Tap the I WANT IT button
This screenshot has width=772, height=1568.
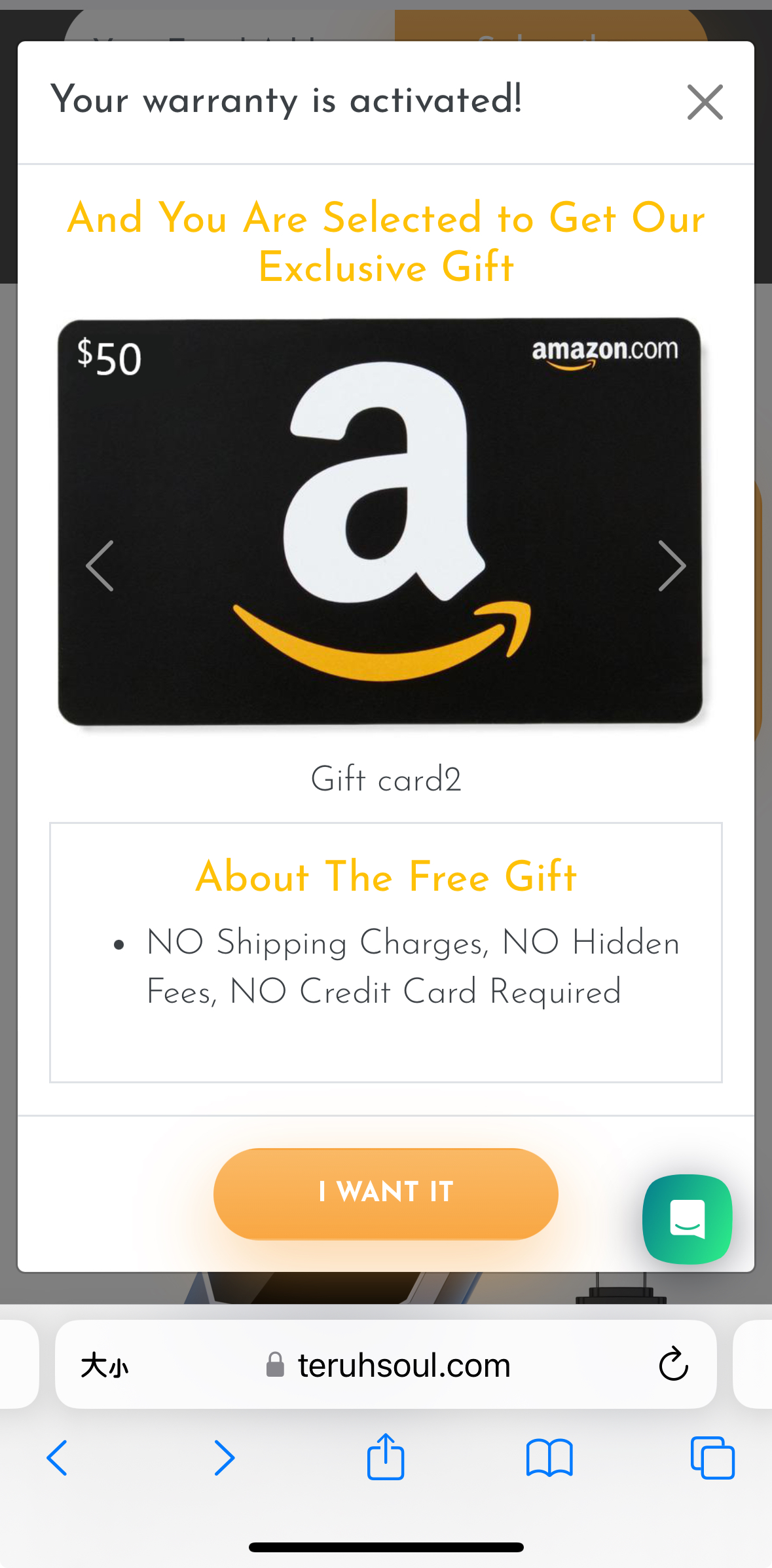click(386, 1193)
